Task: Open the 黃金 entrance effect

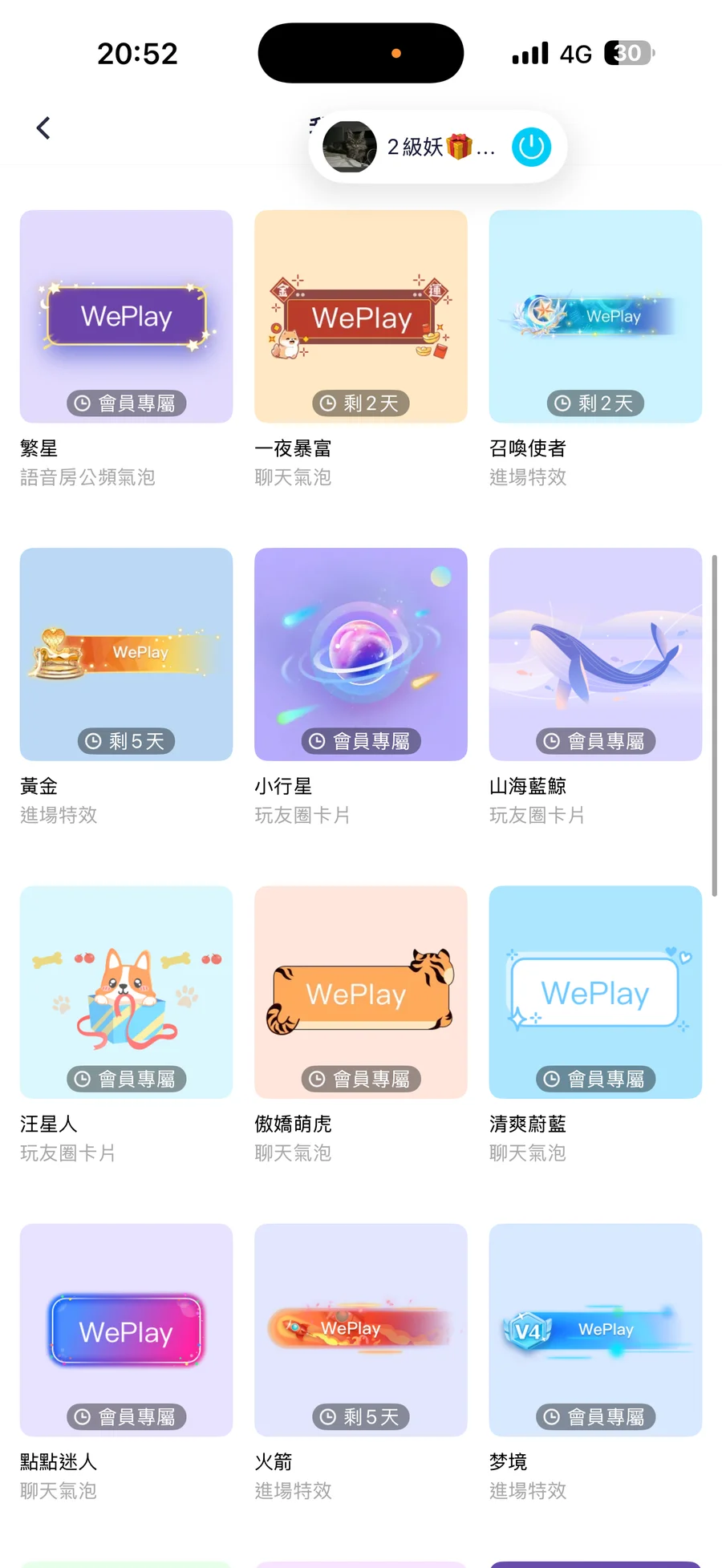Action: 126,654
